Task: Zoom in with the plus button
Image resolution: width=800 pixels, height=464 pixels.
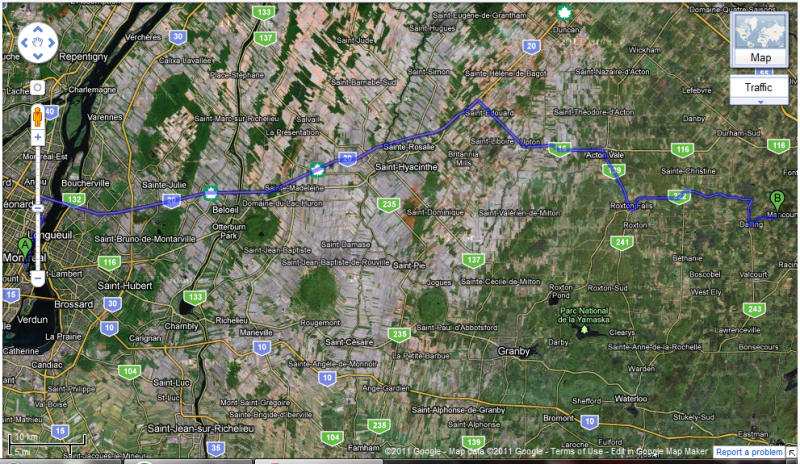Action: [38, 136]
